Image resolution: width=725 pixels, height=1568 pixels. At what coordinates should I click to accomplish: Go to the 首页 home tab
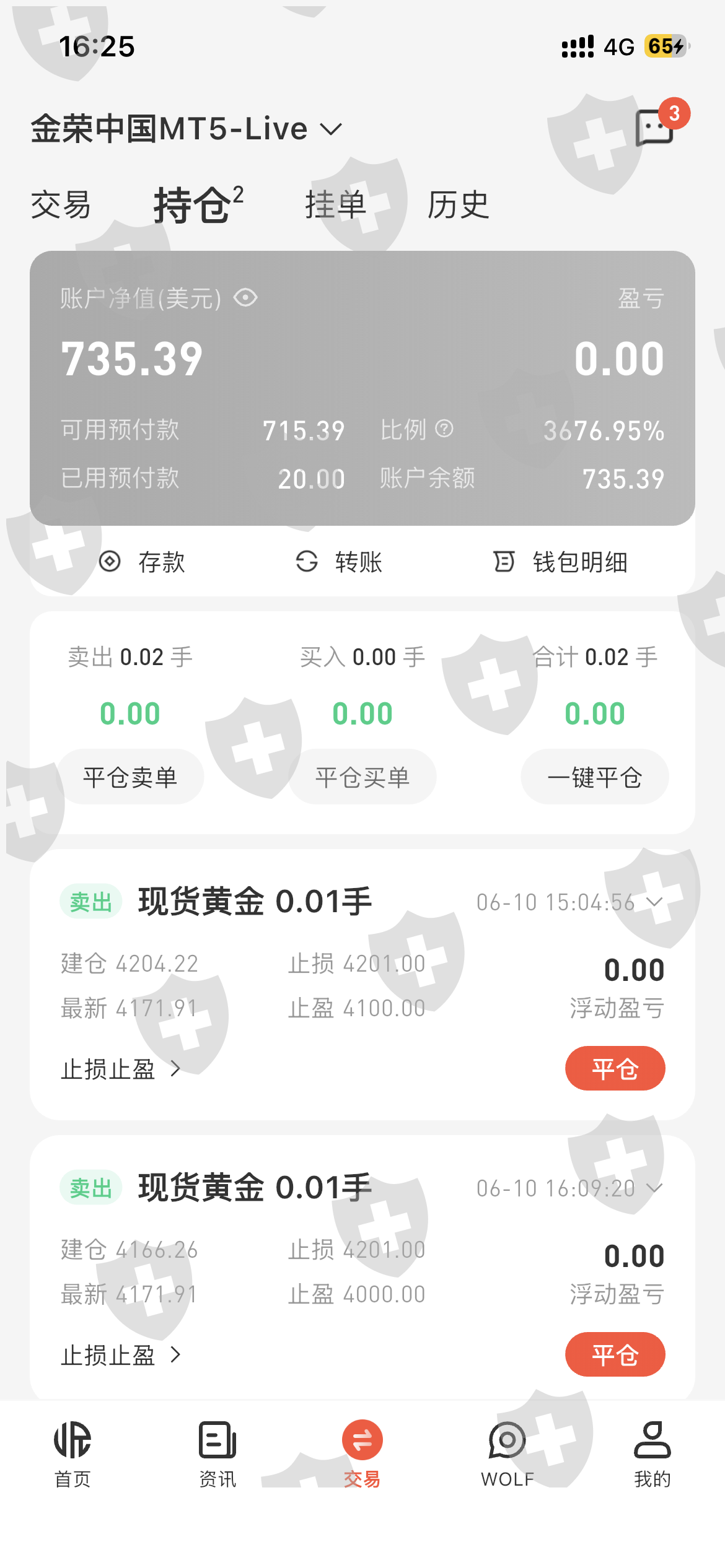72,1454
